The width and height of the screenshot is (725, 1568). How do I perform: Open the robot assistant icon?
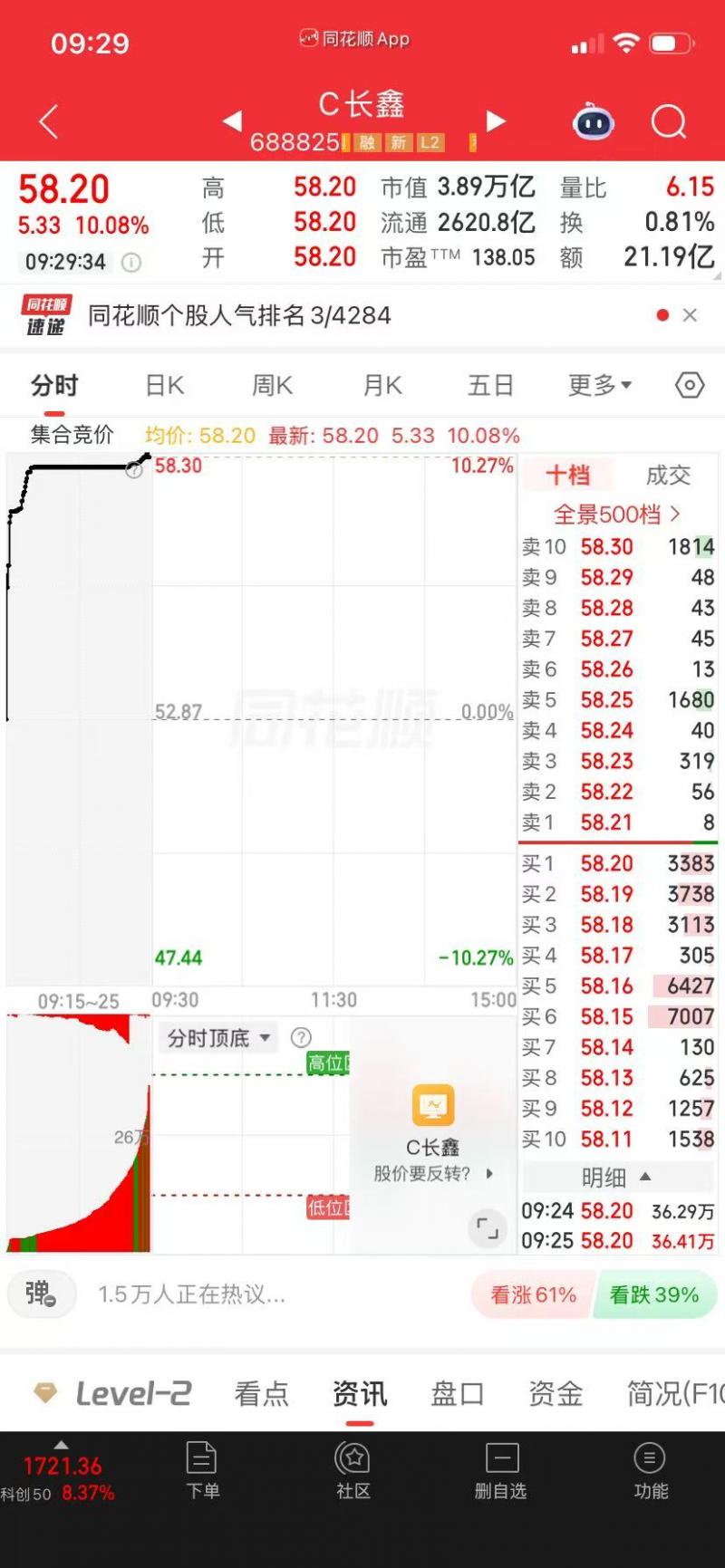point(594,121)
